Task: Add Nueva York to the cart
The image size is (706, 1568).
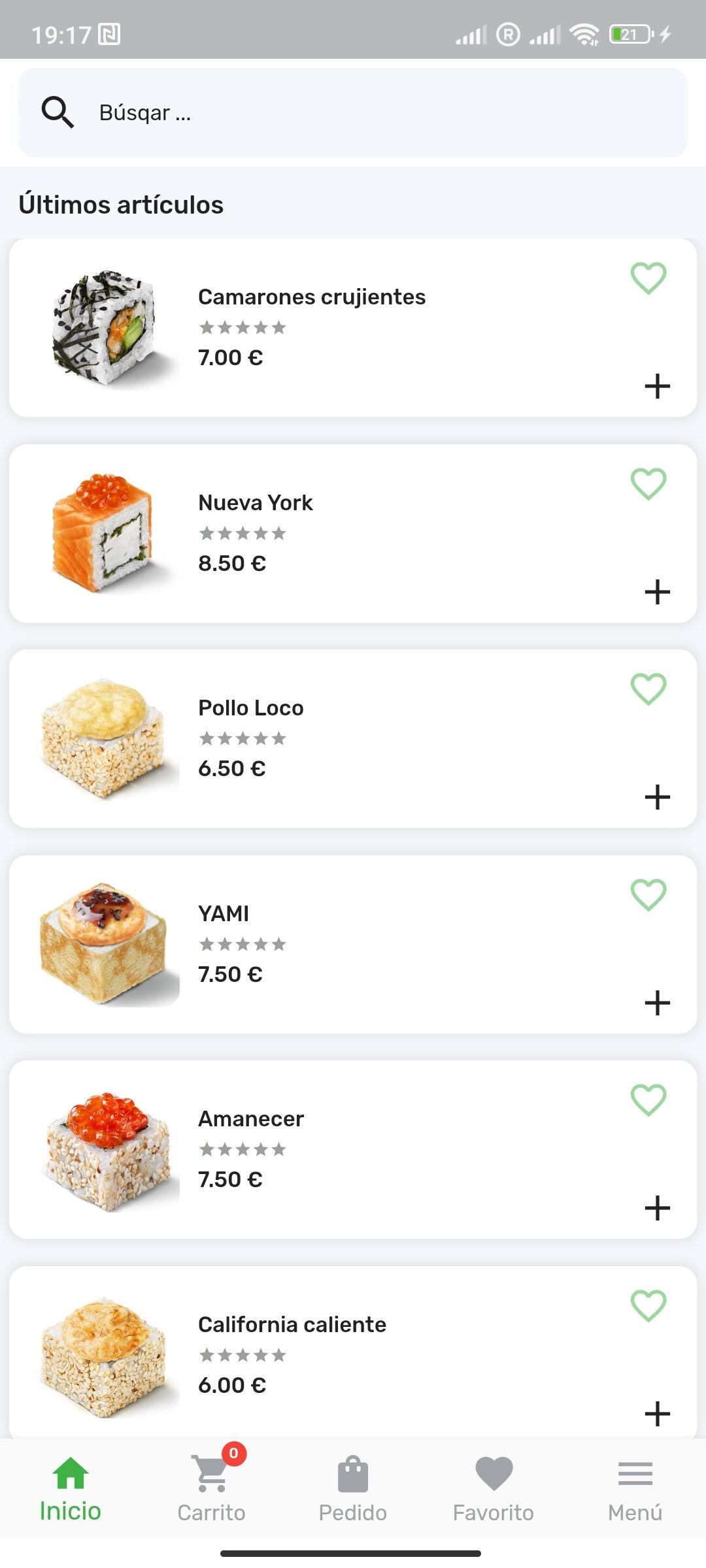Action: [x=657, y=592]
